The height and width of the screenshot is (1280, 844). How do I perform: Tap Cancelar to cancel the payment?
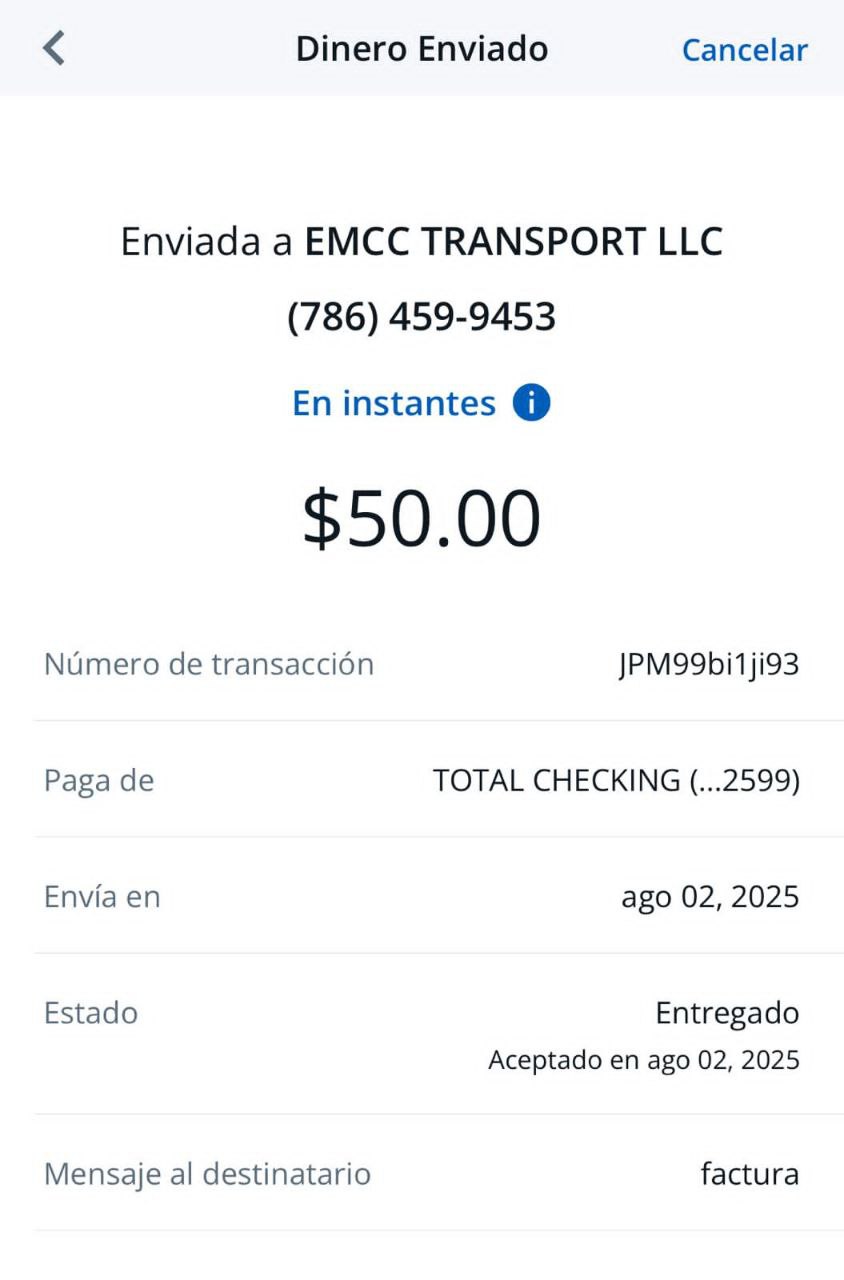pyautogui.click(x=744, y=50)
